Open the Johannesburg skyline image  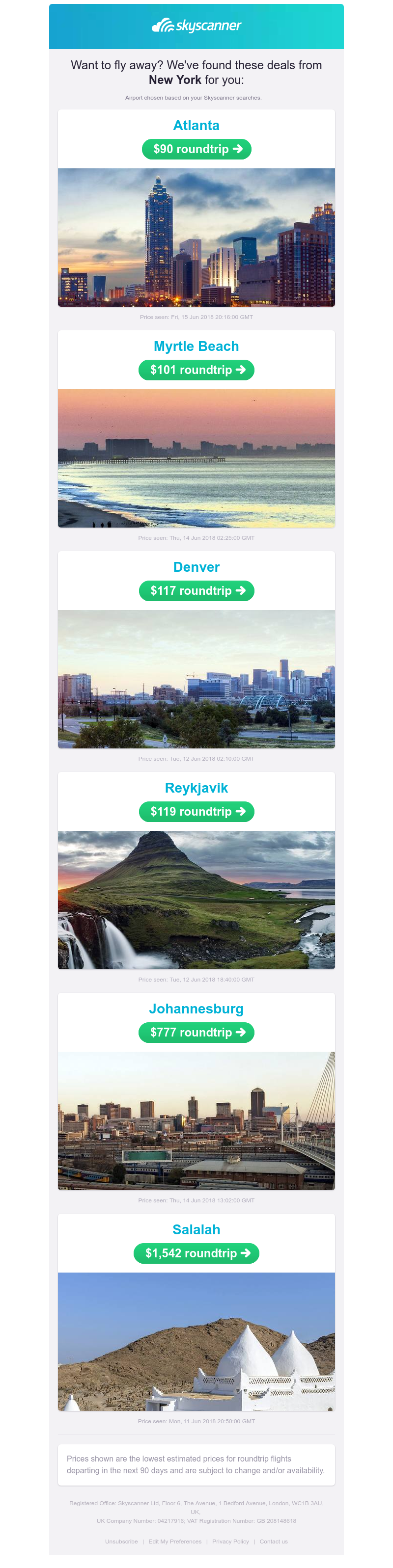pyautogui.click(x=196, y=1120)
